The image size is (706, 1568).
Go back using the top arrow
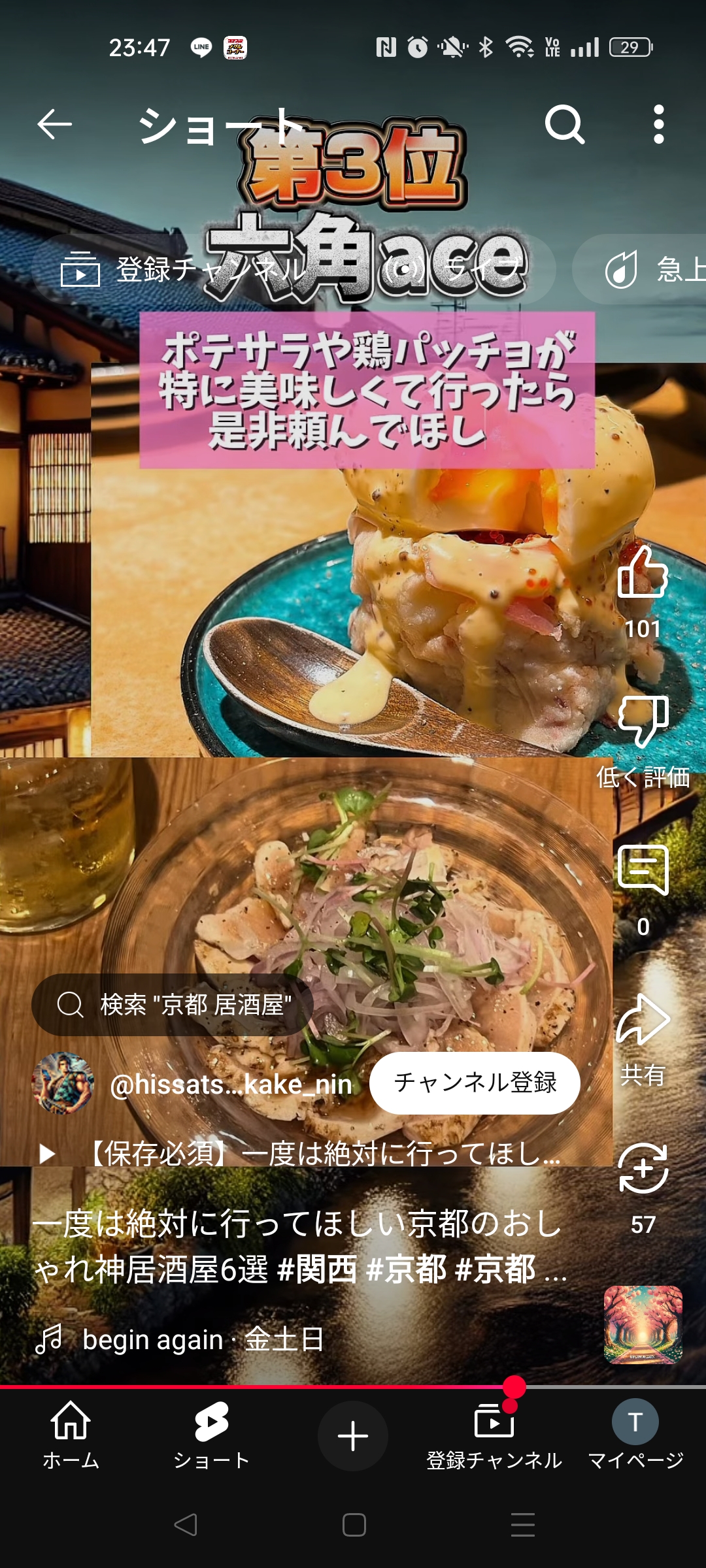54,124
